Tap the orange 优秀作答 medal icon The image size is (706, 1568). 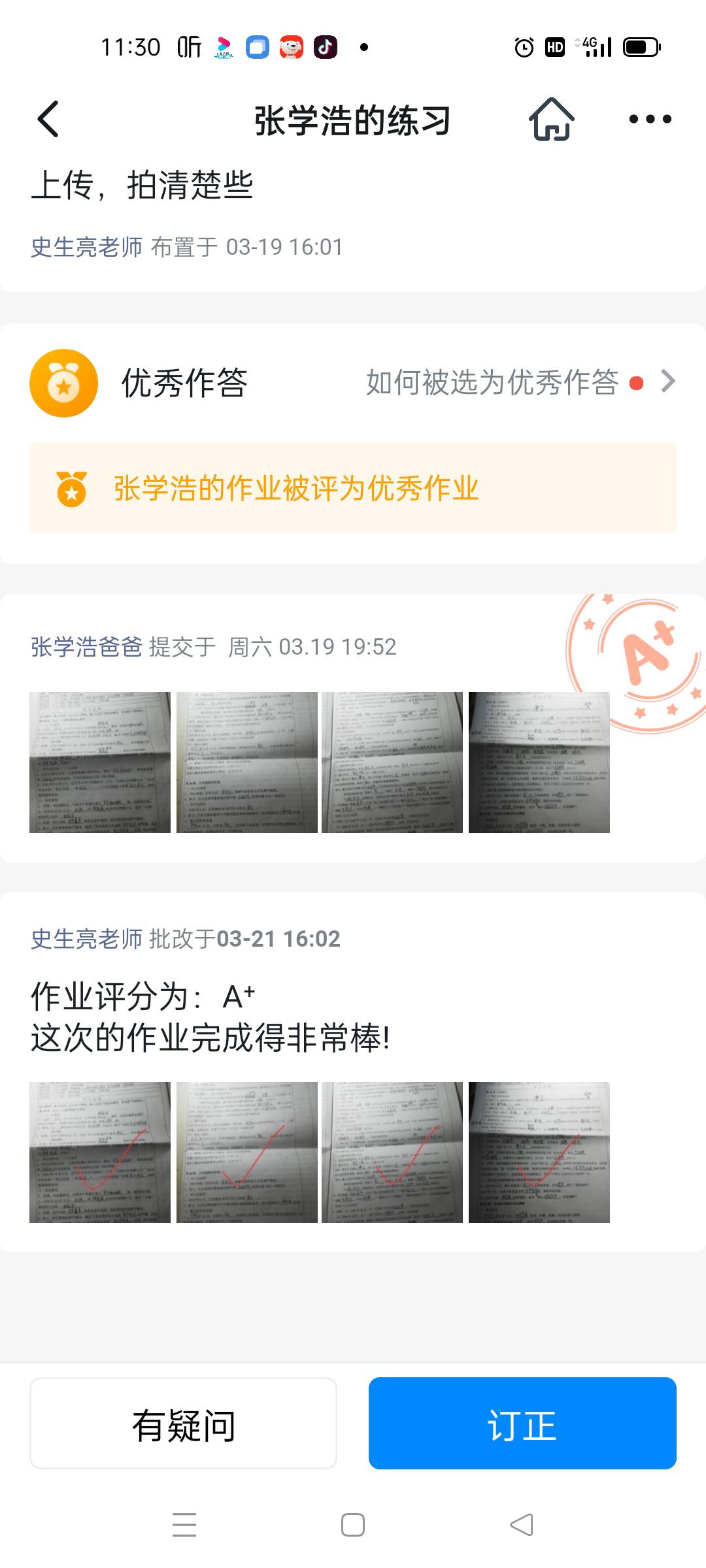64,382
